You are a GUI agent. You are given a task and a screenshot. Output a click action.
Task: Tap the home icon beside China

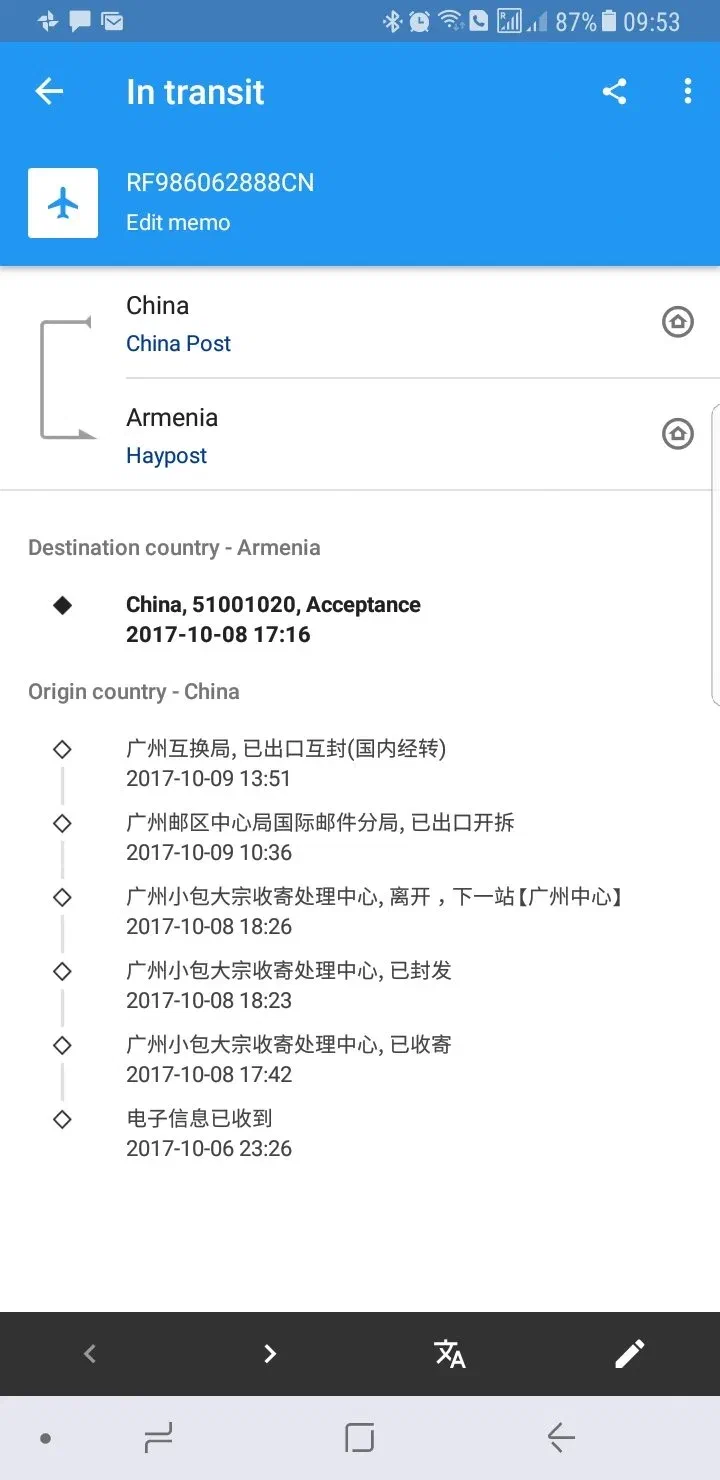click(678, 322)
